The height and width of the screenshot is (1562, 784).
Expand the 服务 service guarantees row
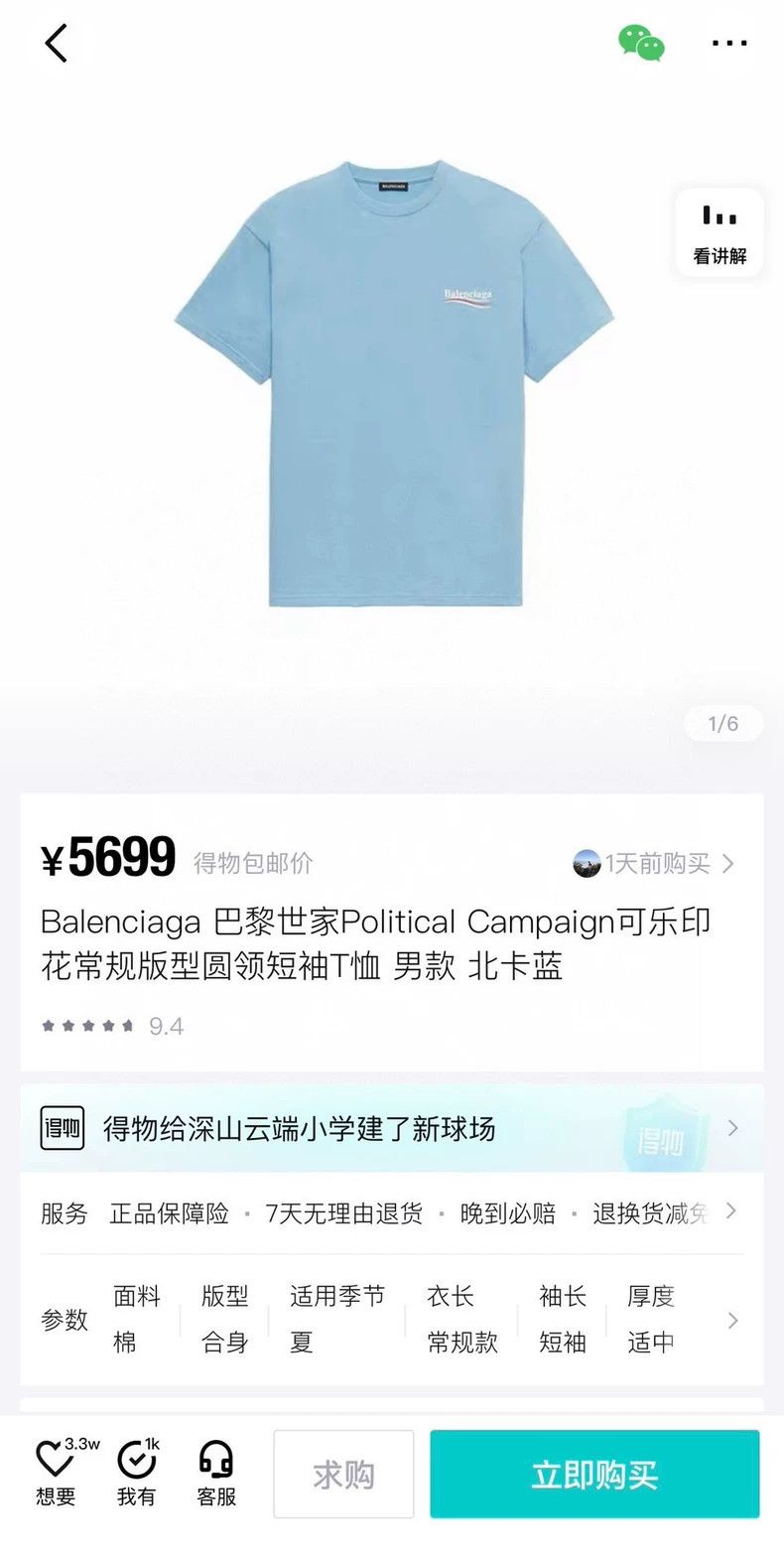click(x=392, y=1212)
